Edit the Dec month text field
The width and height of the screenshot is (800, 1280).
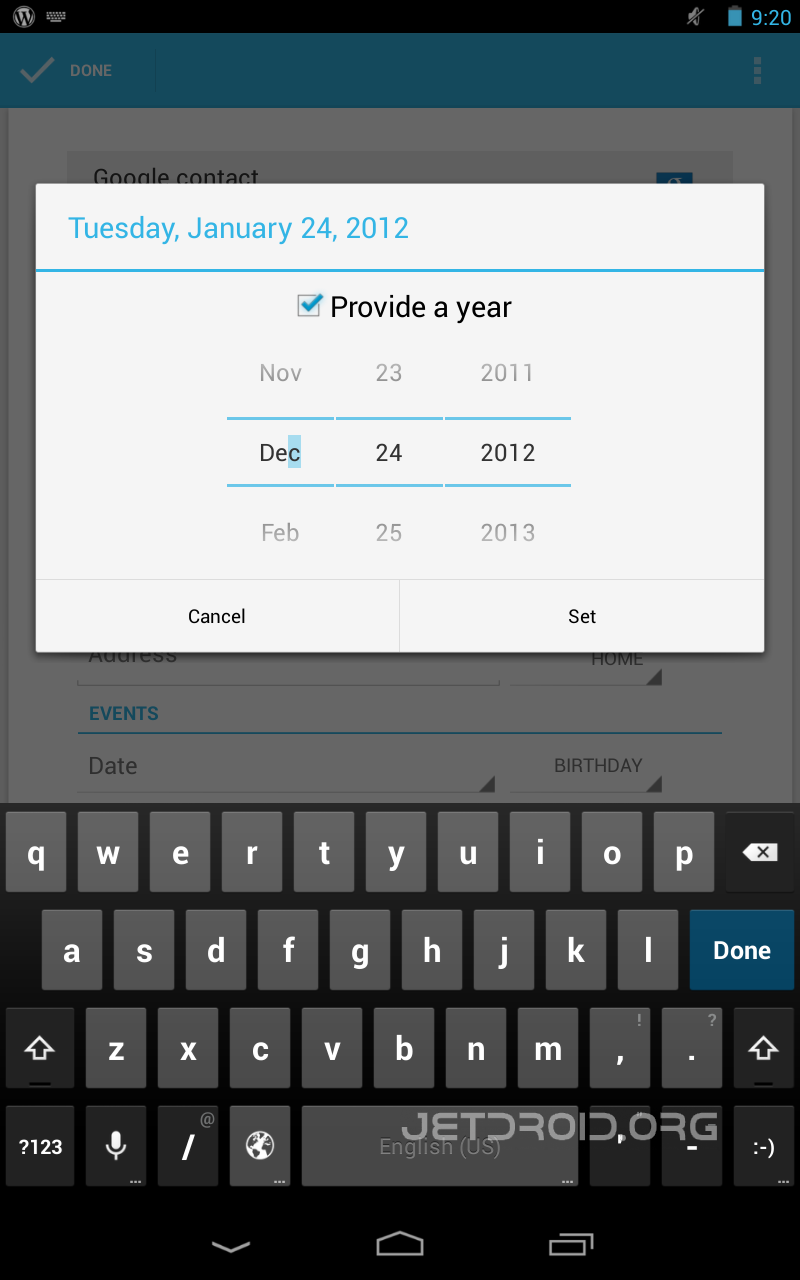[x=280, y=453]
